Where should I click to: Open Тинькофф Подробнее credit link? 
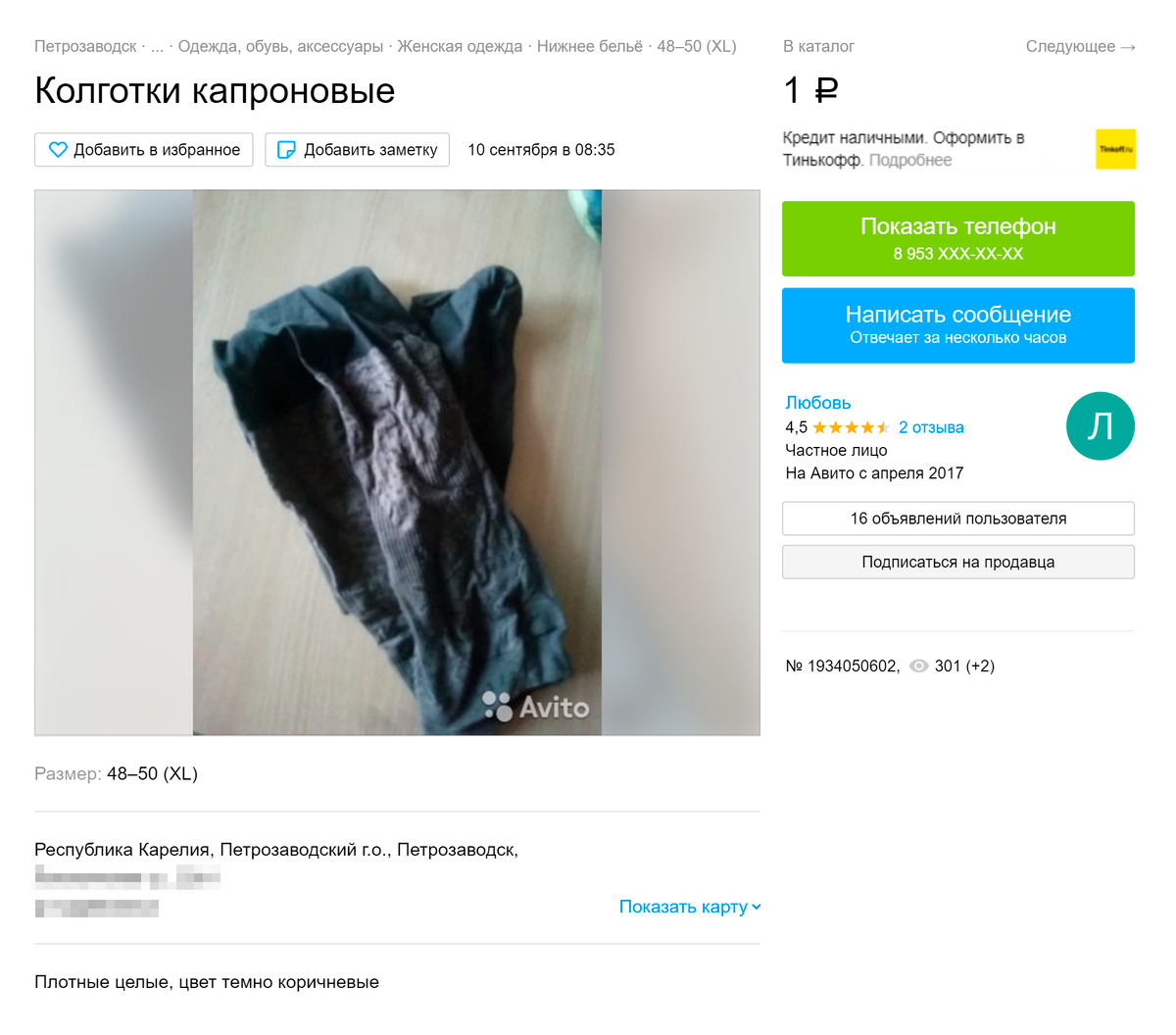click(x=909, y=160)
